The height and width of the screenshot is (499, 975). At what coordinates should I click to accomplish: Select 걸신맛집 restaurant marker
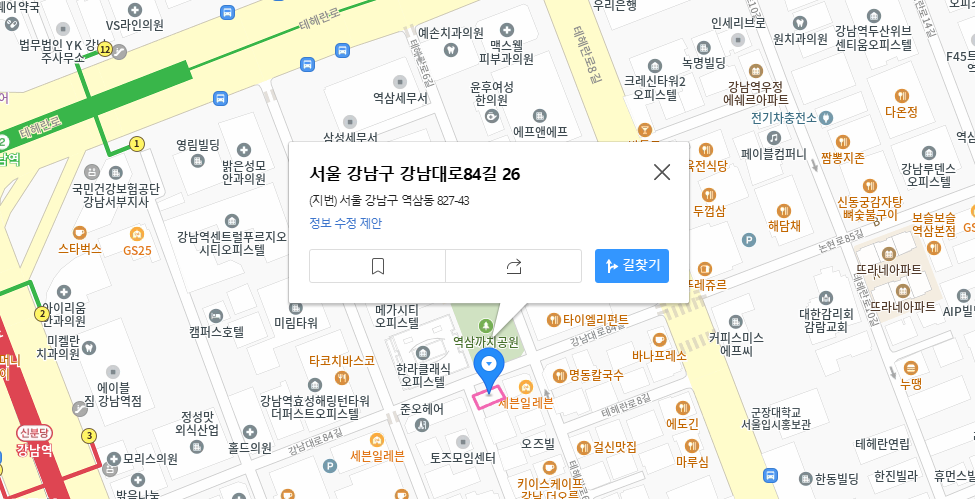coord(584,447)
